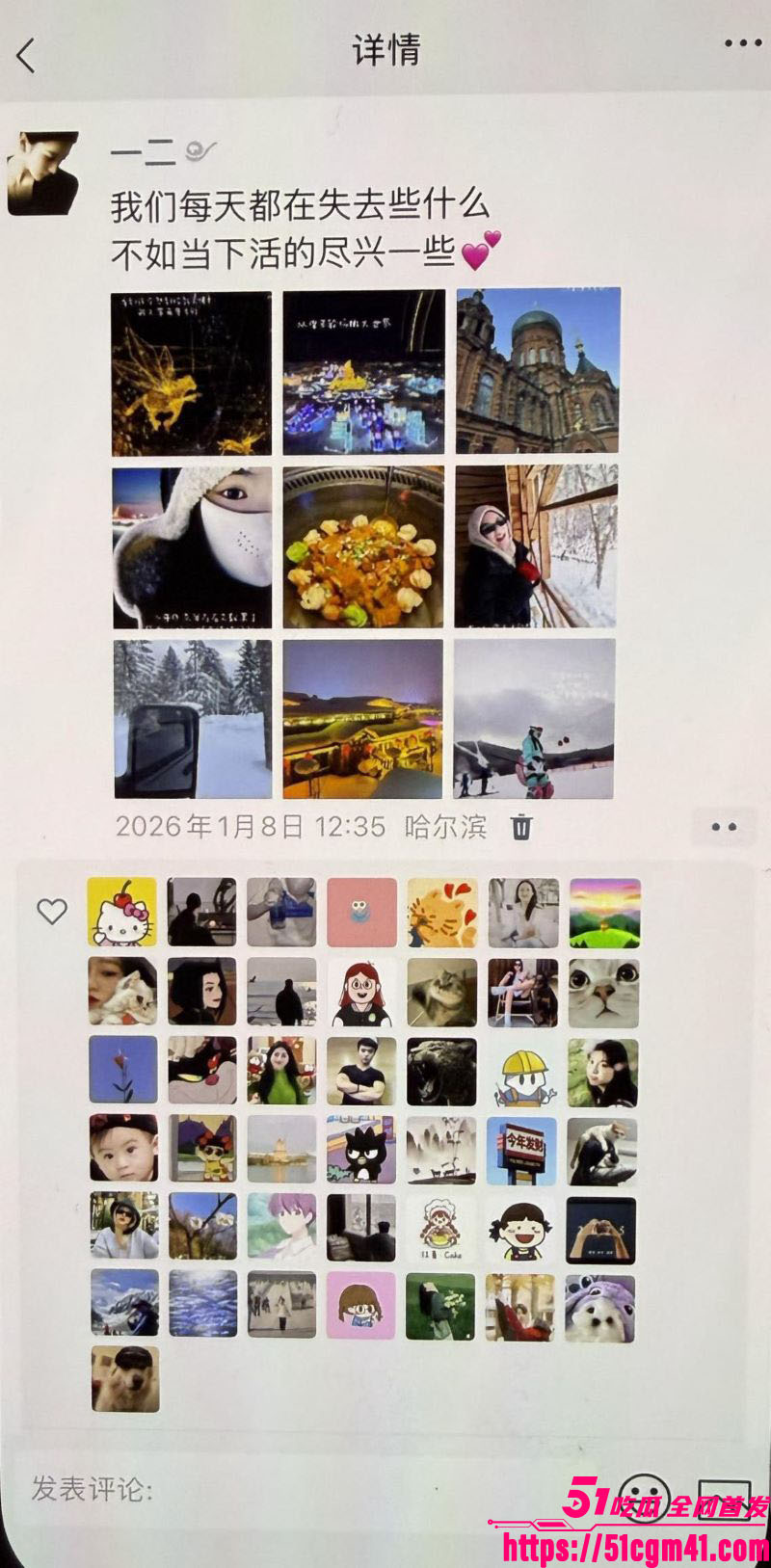Open the like and comment two-dot button
Viewport: 771px width, 1568px height.
(x=724, y=827)
